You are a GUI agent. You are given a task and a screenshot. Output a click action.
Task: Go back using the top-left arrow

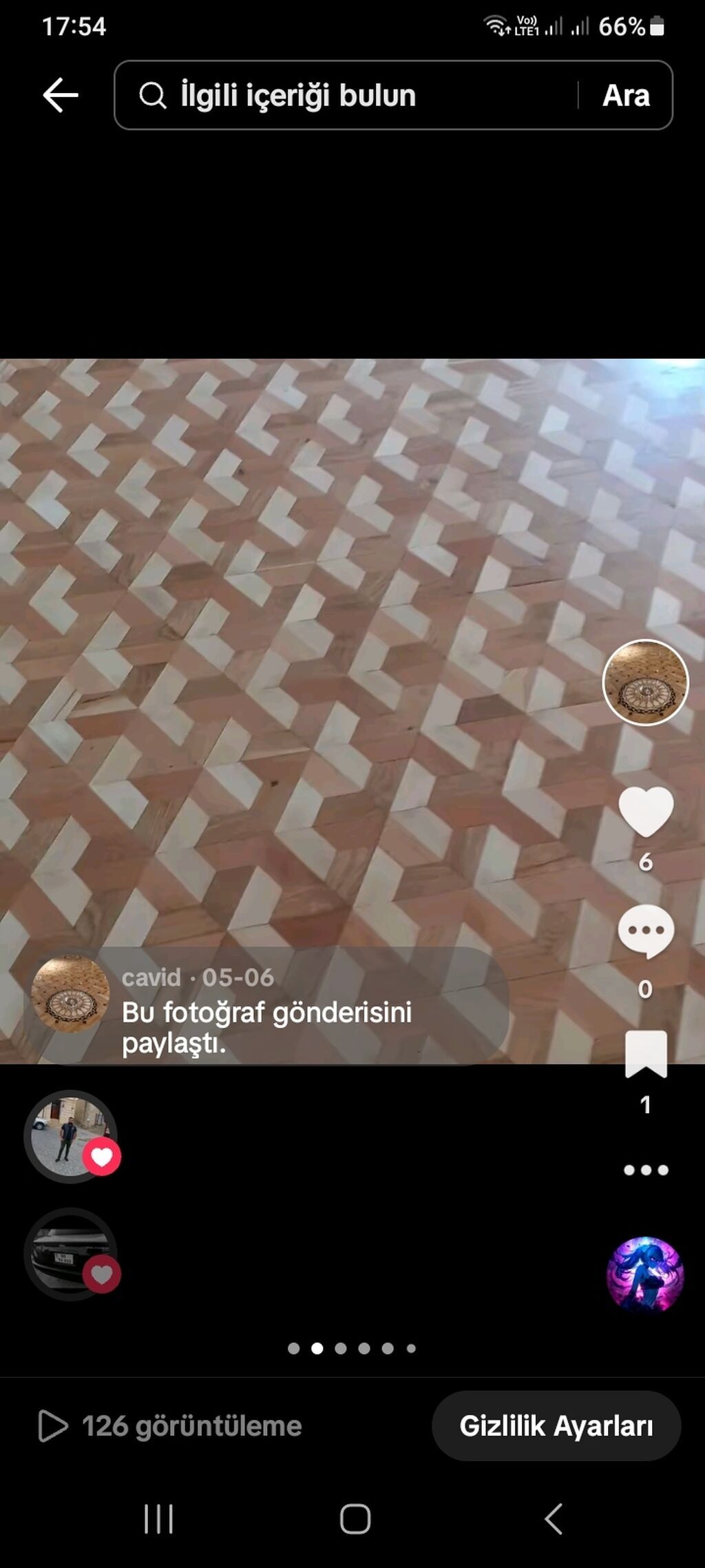pyautogui.click(x=61, y=95)
